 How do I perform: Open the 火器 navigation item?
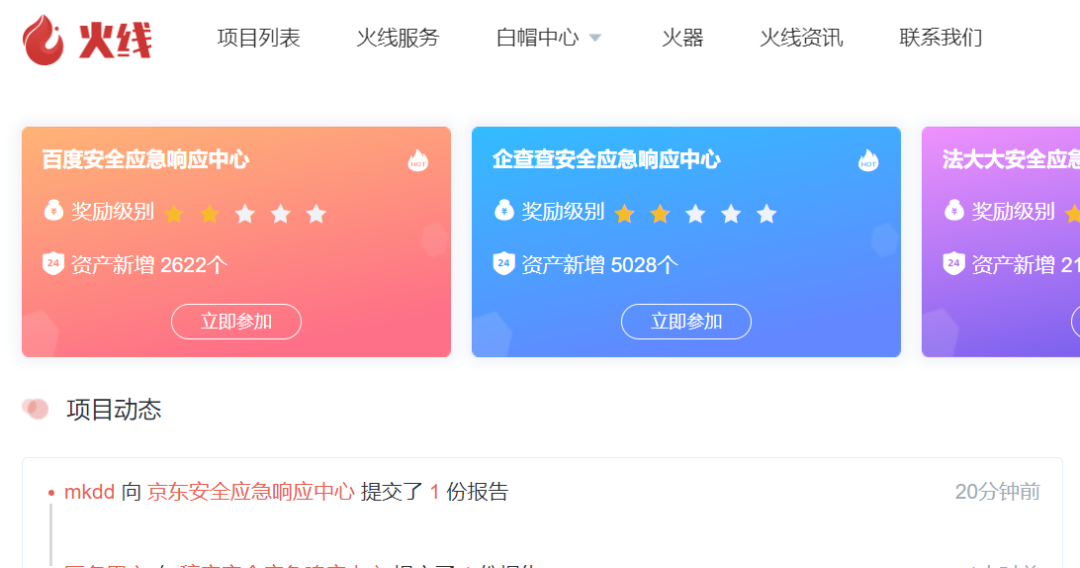coord(682,38)
